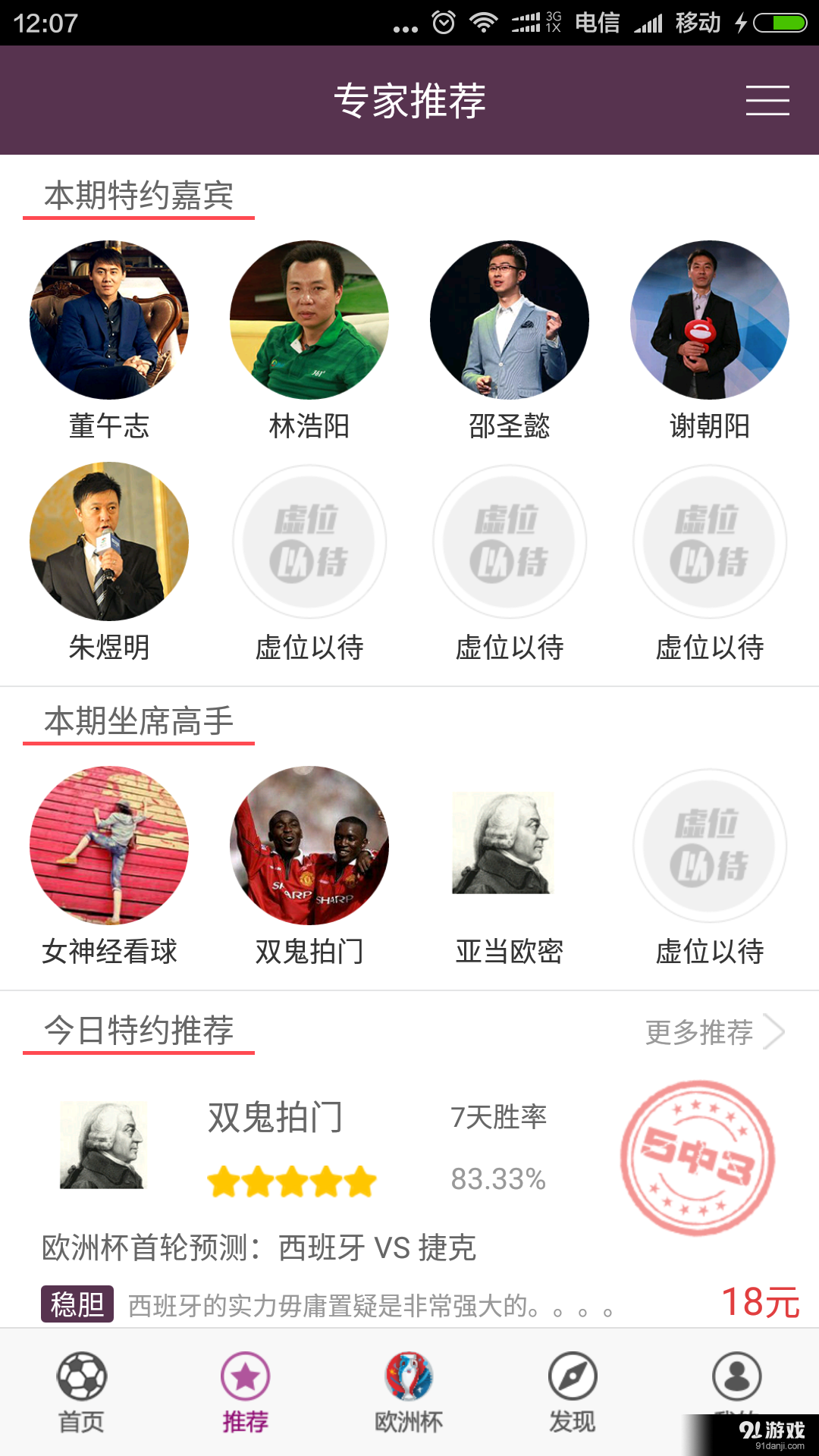
Task: Open the hamburger navigation menu
Action: [x=767, y=99]
